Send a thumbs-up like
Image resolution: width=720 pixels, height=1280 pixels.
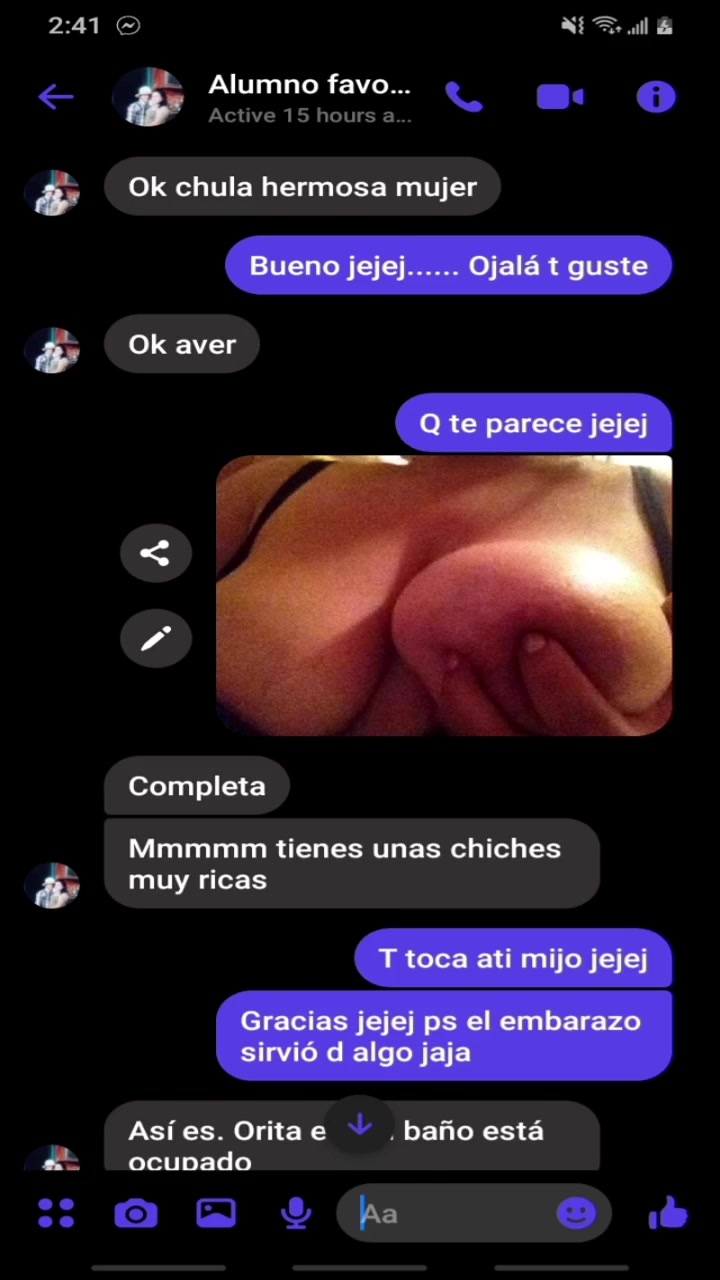coord(668,1213)
